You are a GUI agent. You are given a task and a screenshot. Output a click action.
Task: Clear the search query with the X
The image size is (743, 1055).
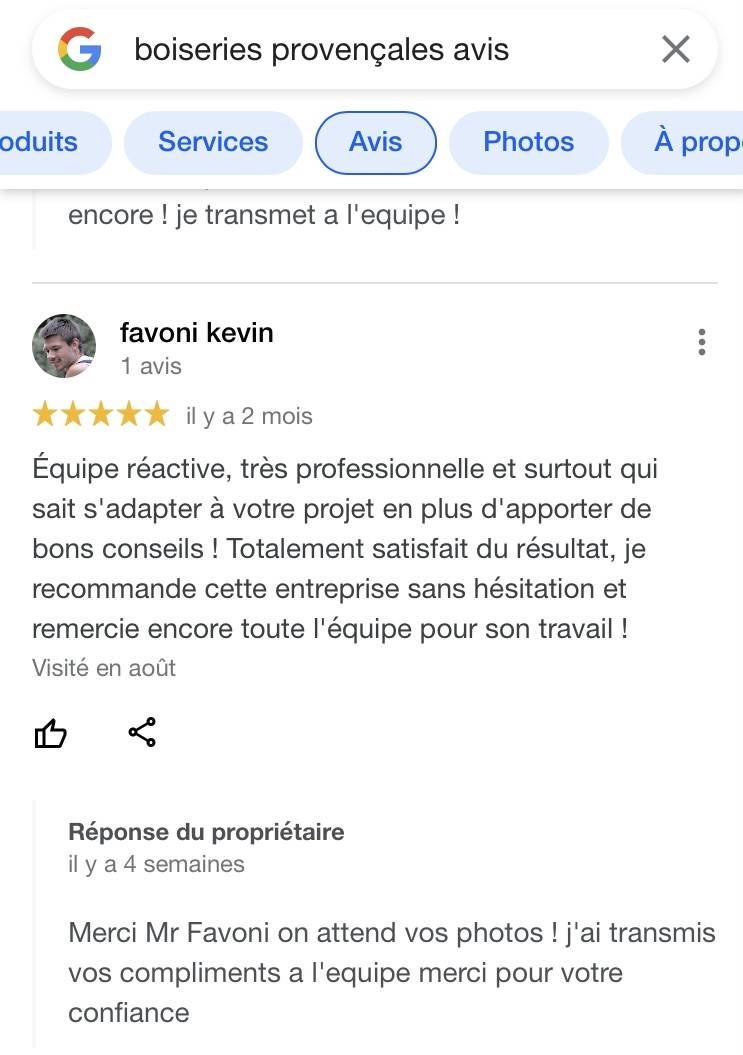676,49
